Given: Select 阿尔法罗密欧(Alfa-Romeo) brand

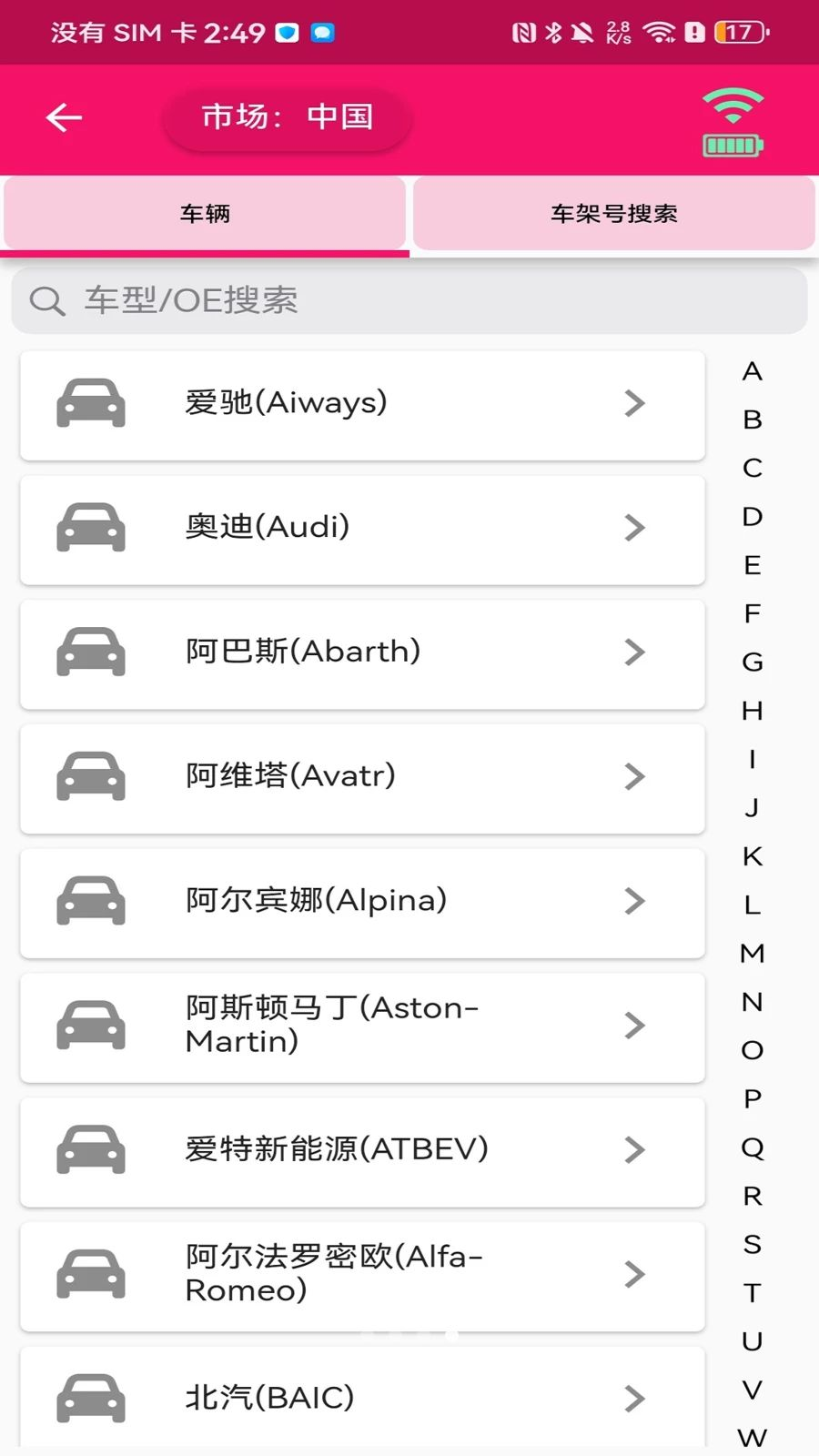Looking at the screenshot, I should point(362,1275).
